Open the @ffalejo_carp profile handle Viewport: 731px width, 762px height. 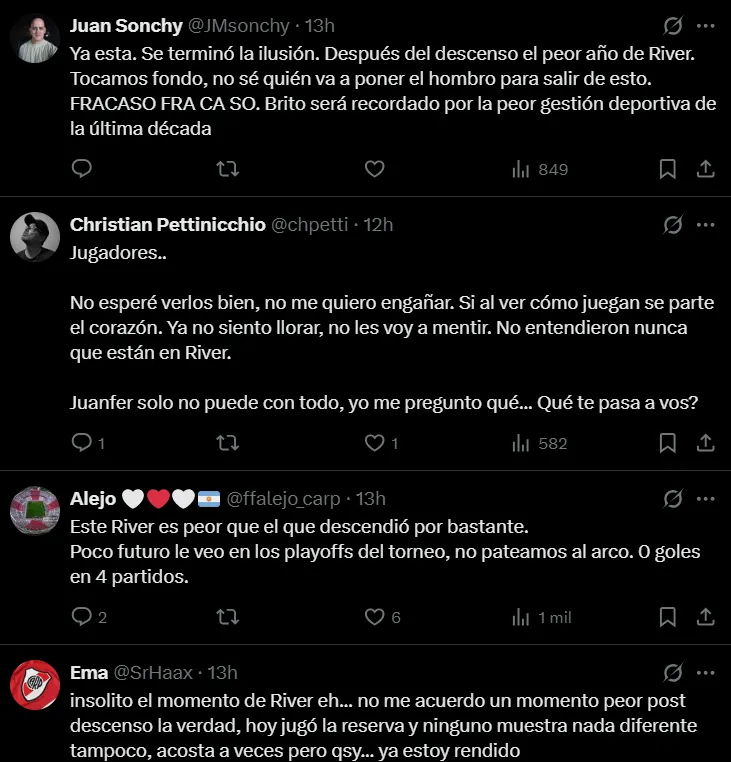pos(286,498)
